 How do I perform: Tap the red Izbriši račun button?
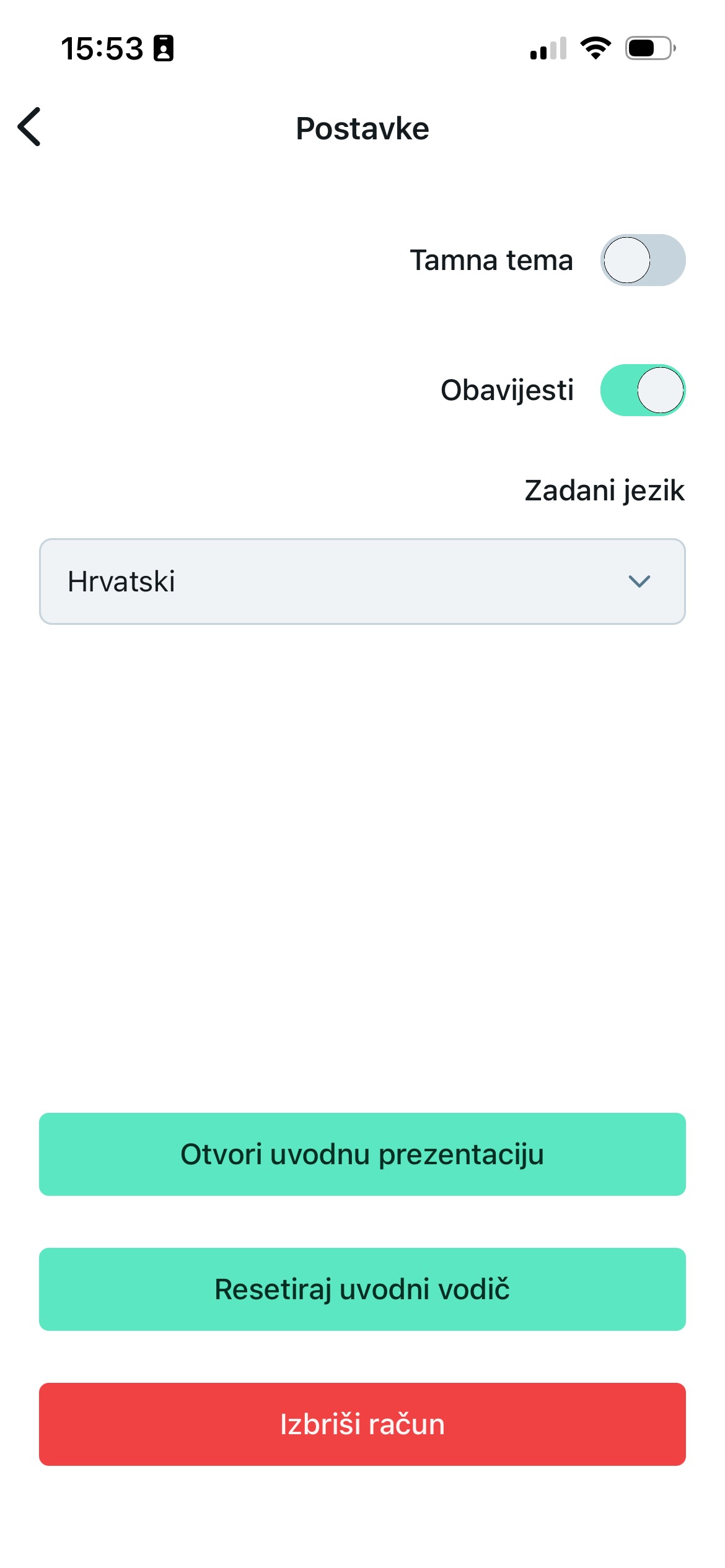[x=362, y=1424]
